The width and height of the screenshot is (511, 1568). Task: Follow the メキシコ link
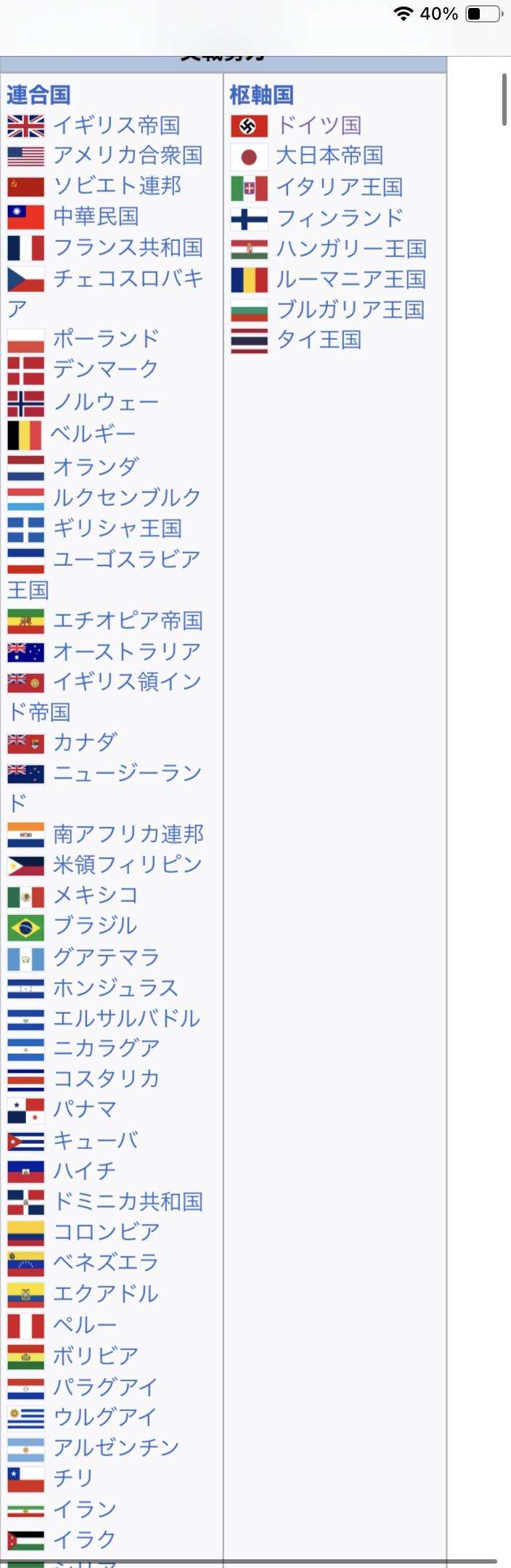pos(95,895)
